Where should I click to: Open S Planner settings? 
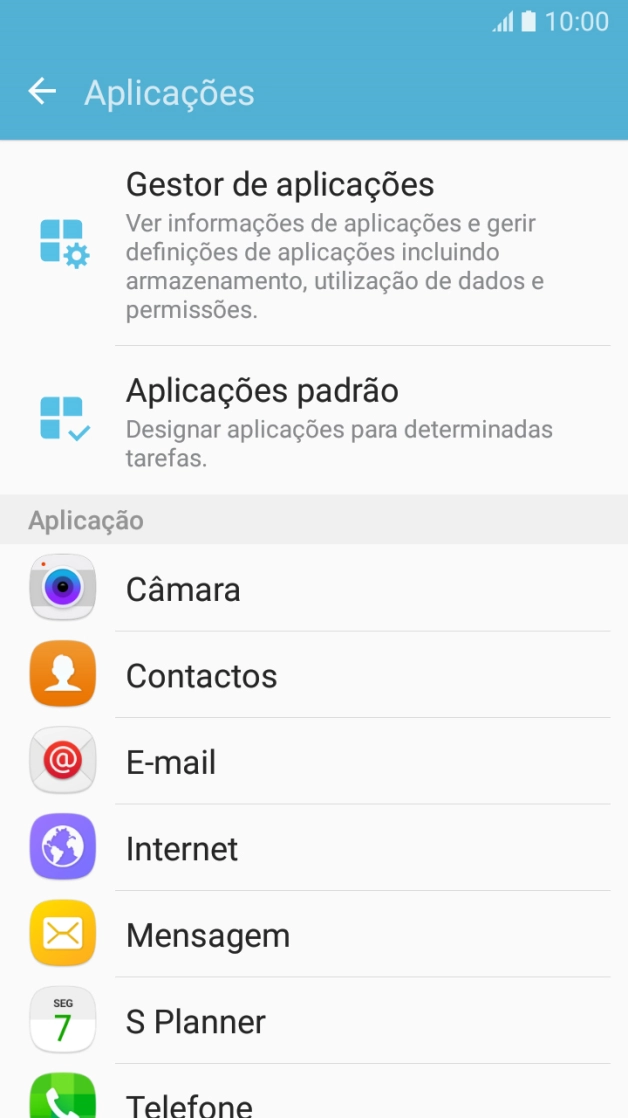pyautogui.click(x=314, y=1021)
